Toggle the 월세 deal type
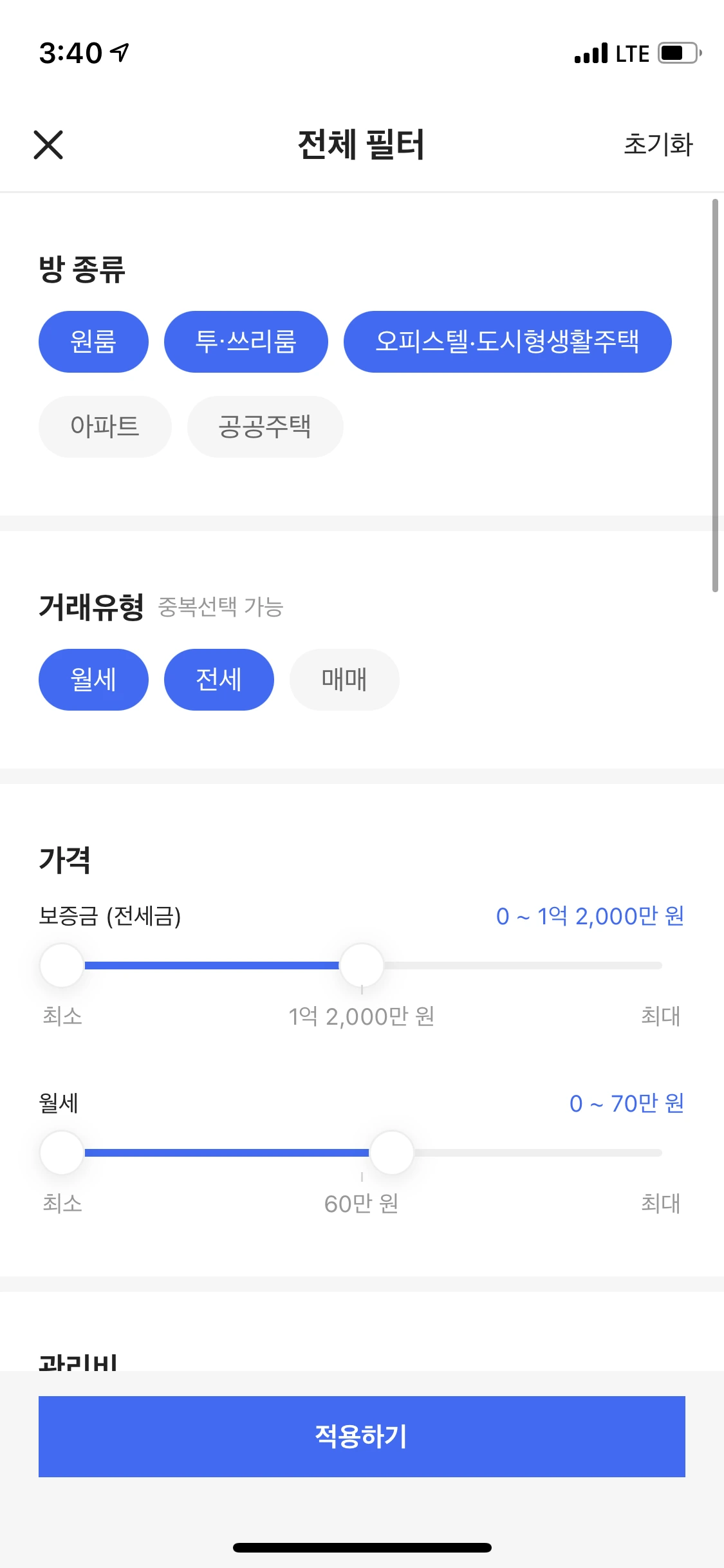Image resolution: width=724 pixels, height=1568 pixels. [93, 680]
